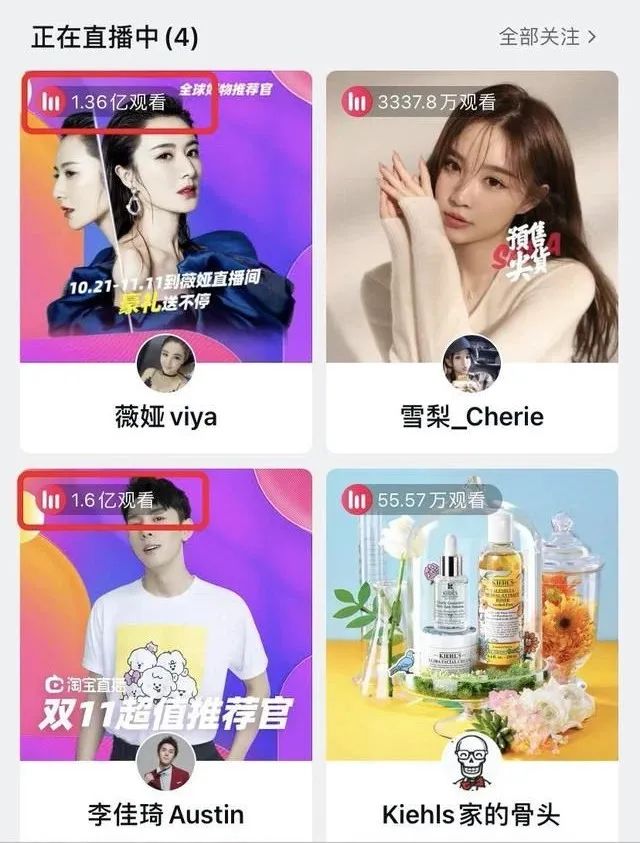
Task: Watch 雪梨_Cherie's live broadcast
Action: 472,230
